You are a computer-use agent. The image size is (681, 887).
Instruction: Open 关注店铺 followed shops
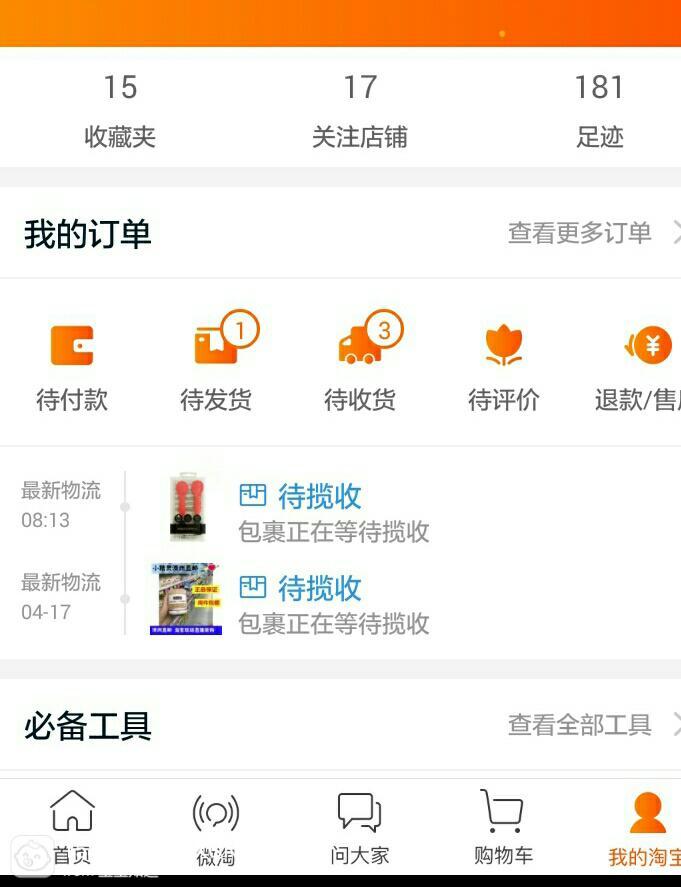coord(360,110)
